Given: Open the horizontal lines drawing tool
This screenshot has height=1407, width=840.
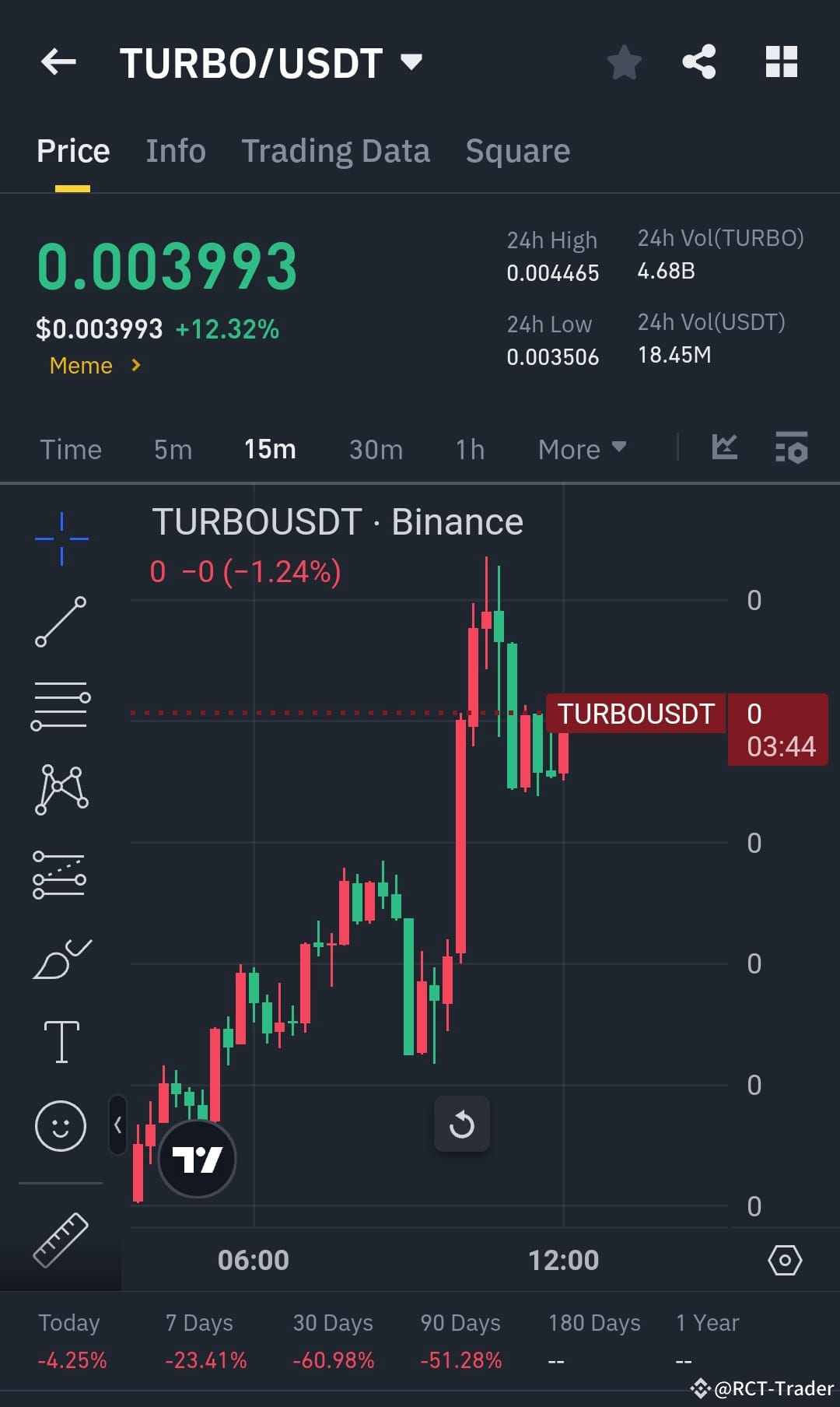Looking at the screenshot, I should pos(61,704).
